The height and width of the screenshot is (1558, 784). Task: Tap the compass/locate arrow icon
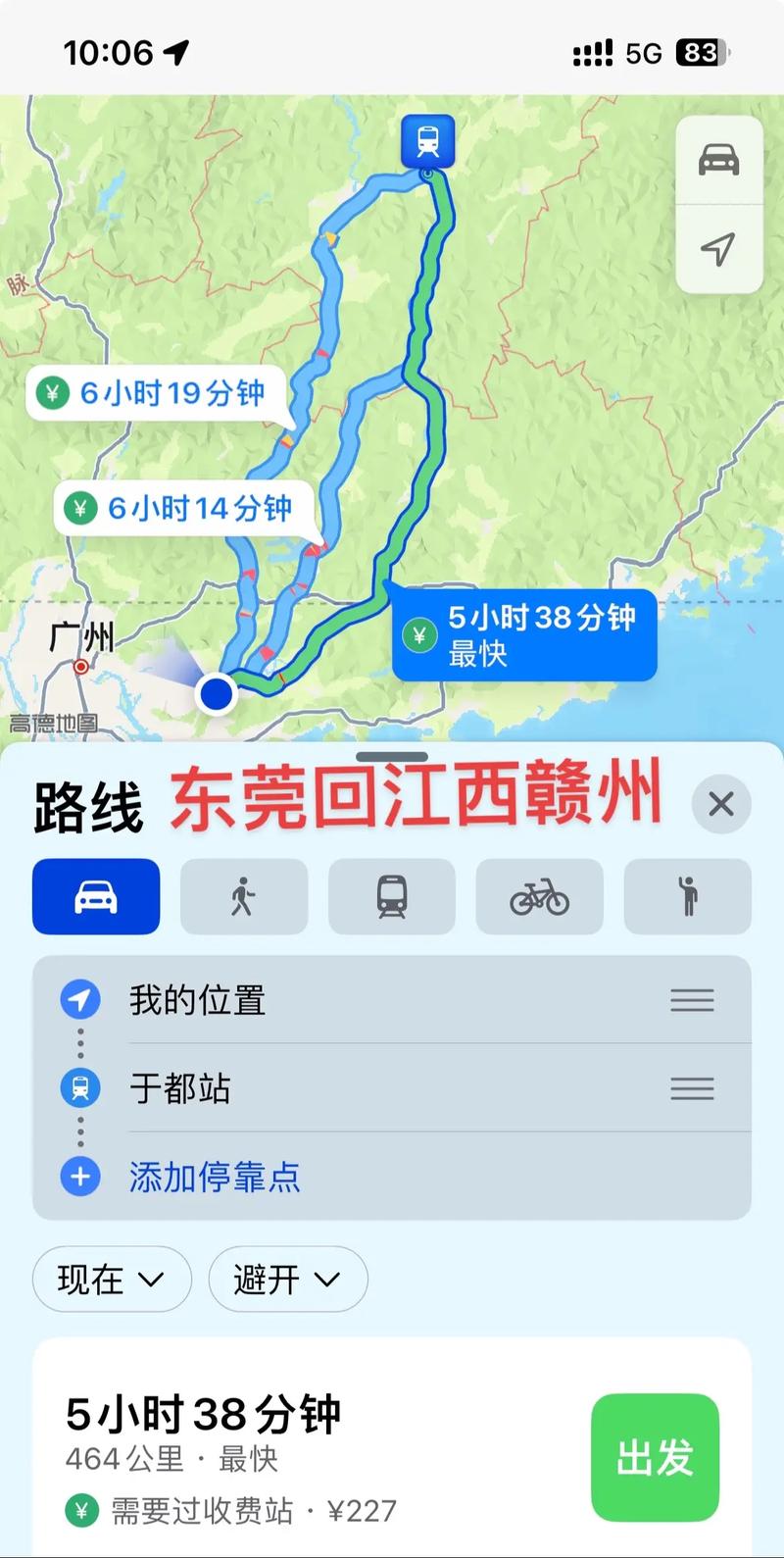click(719, 251)
